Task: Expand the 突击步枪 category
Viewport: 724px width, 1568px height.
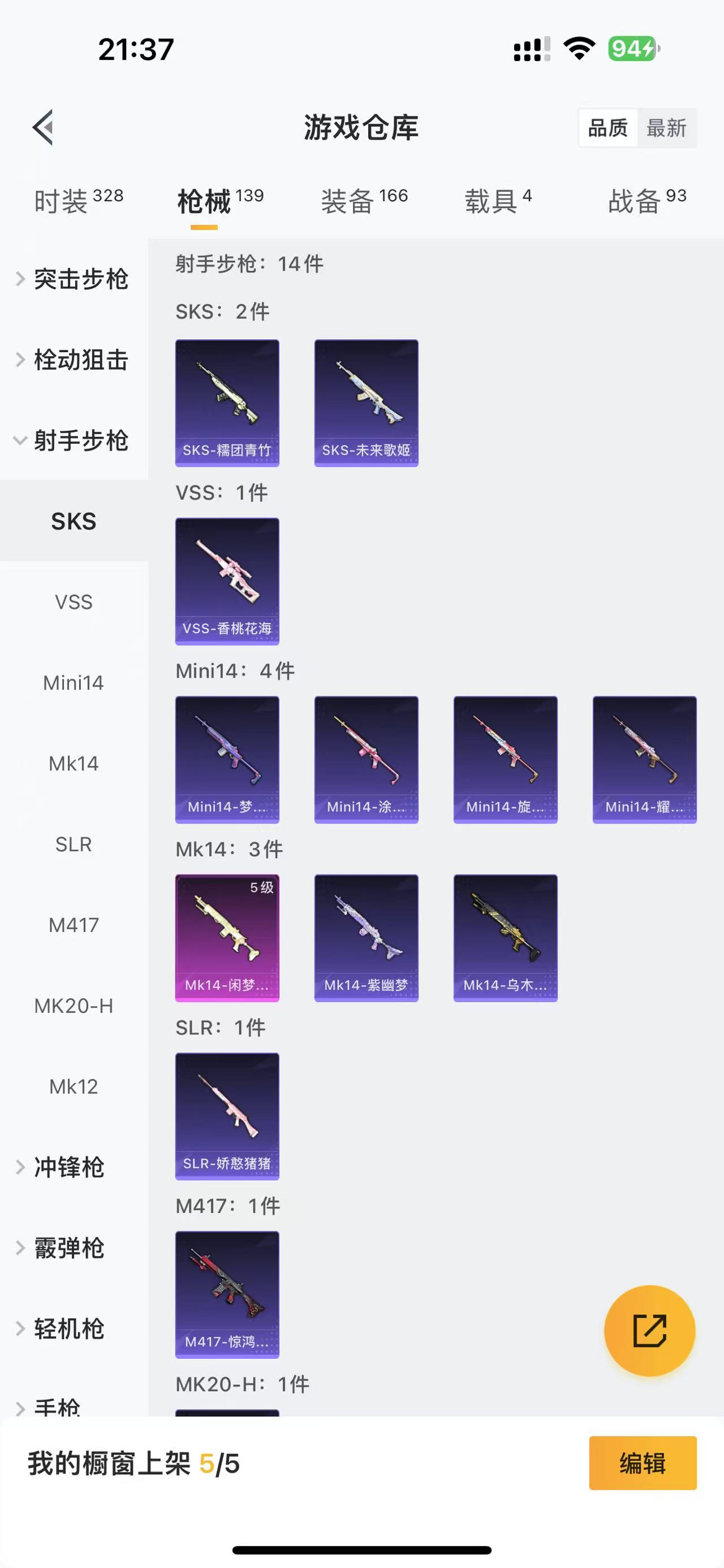Action: coord(73,279)
